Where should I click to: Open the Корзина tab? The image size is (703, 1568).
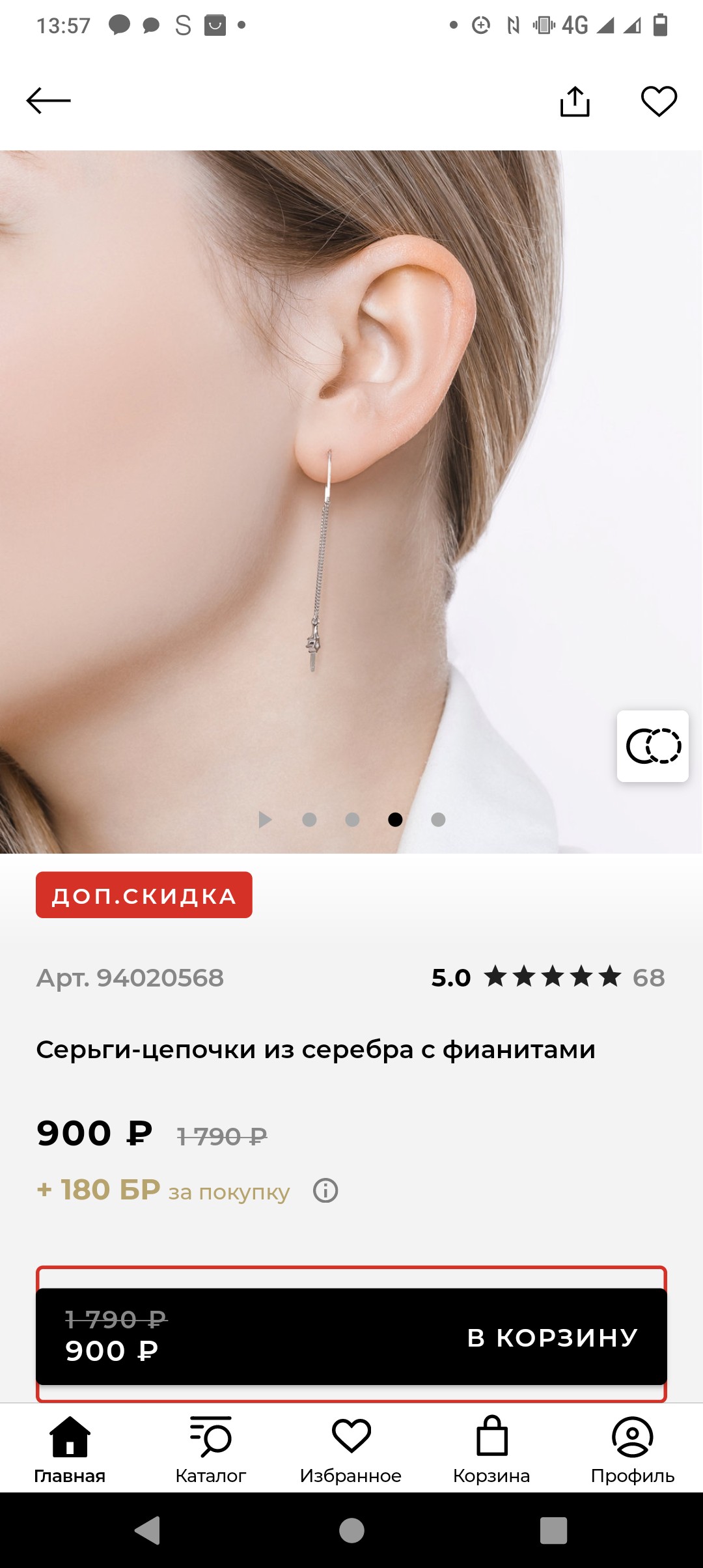coord(491,1449)
